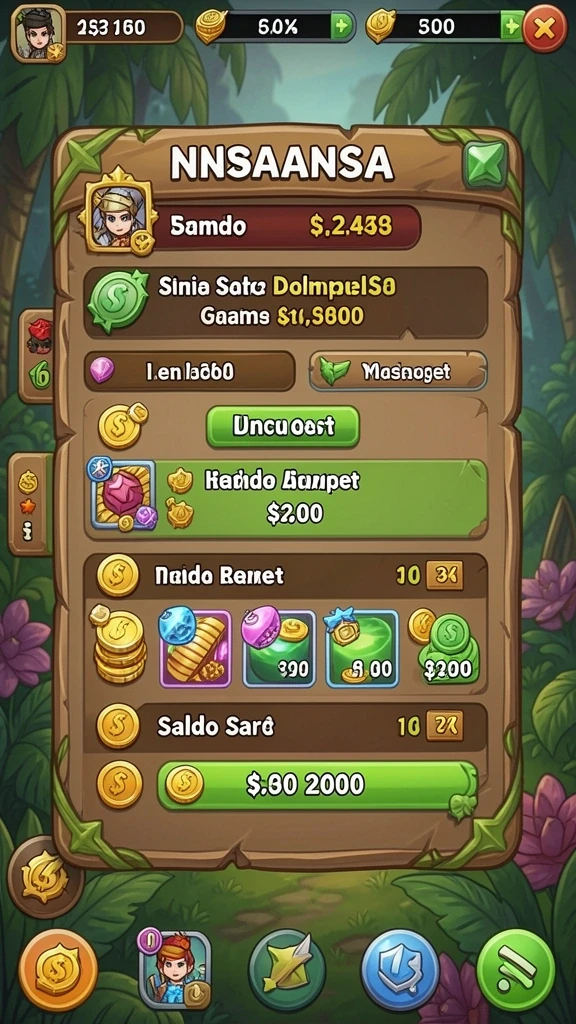Tap the green Uncuoast button
The height and width of the screenshot is (1024, 576).
tap(283, 426)
